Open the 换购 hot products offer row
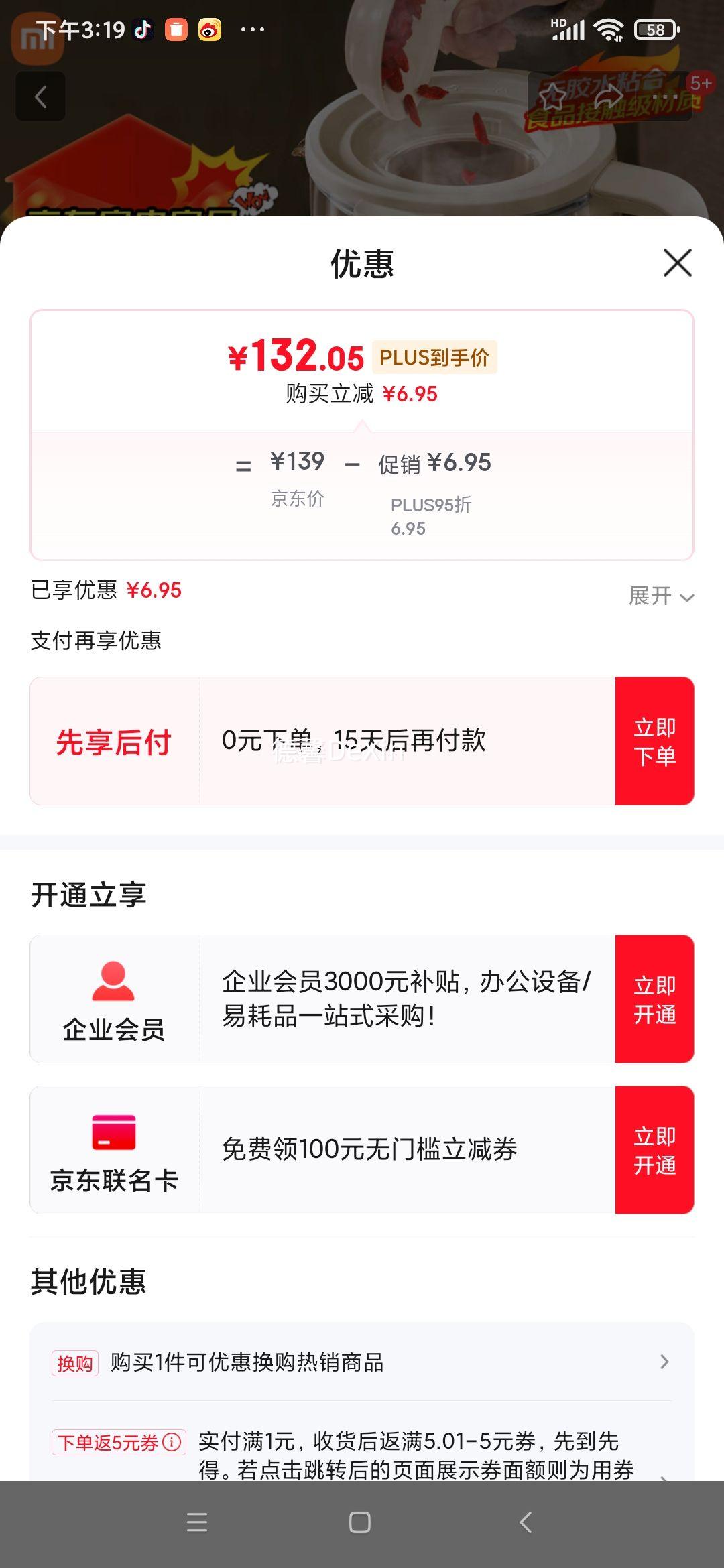 pos(362,1362)
